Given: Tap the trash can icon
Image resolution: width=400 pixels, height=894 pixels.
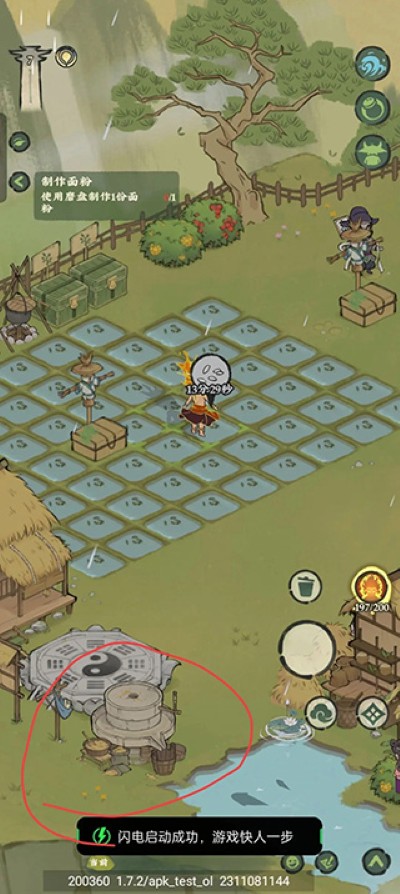Looking at the screenshot, I should [305, 587].
